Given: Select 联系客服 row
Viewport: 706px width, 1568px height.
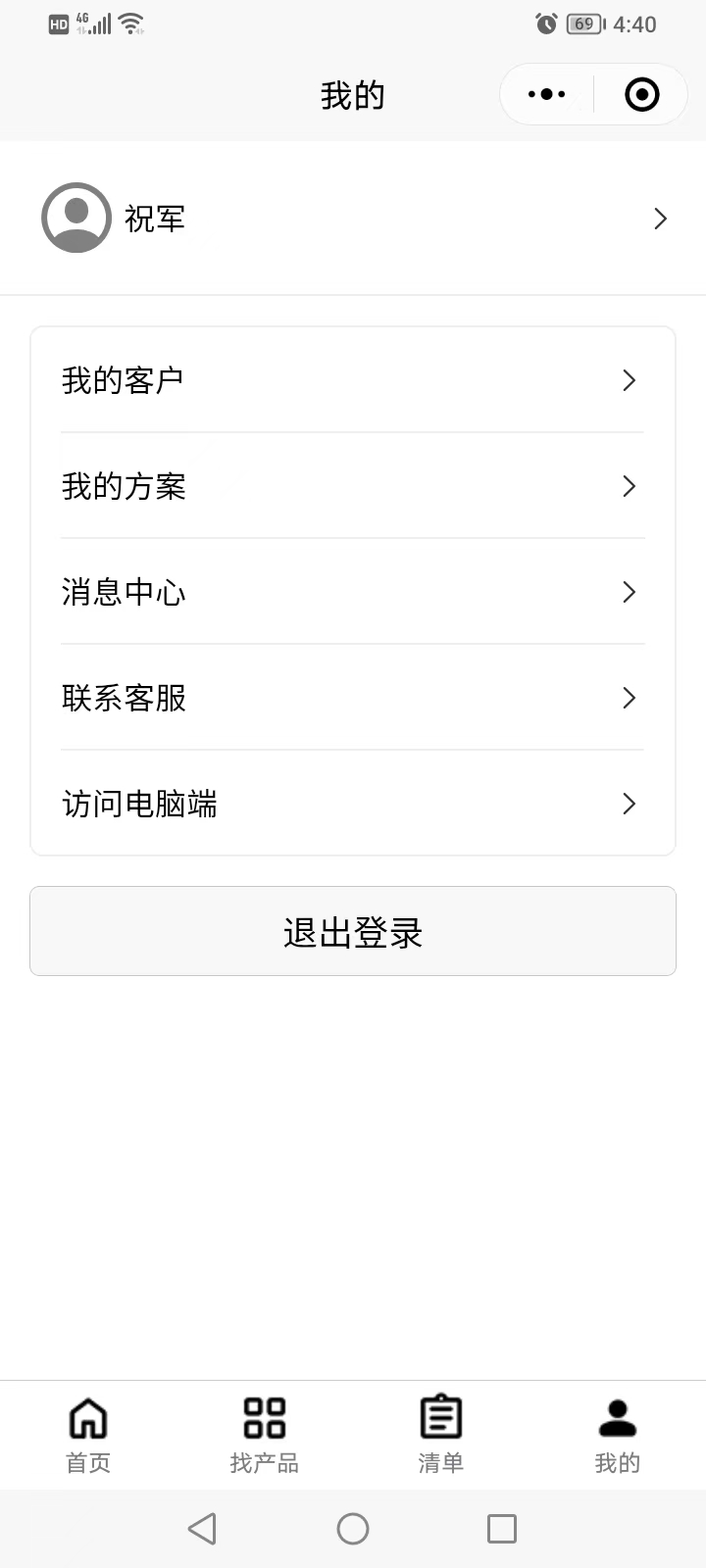Looking at the screenshot, I should 353,698.
